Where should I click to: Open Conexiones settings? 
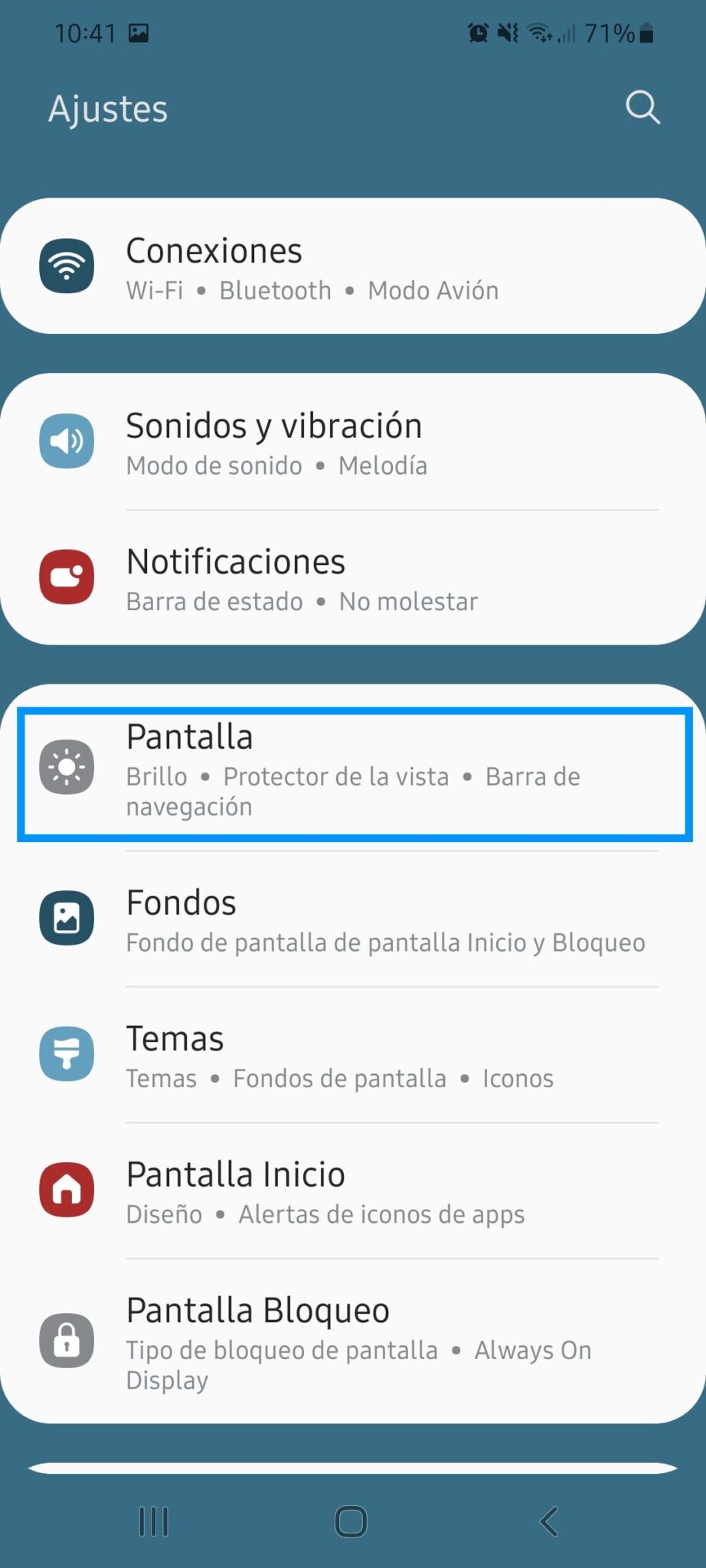tap(353, 266)
